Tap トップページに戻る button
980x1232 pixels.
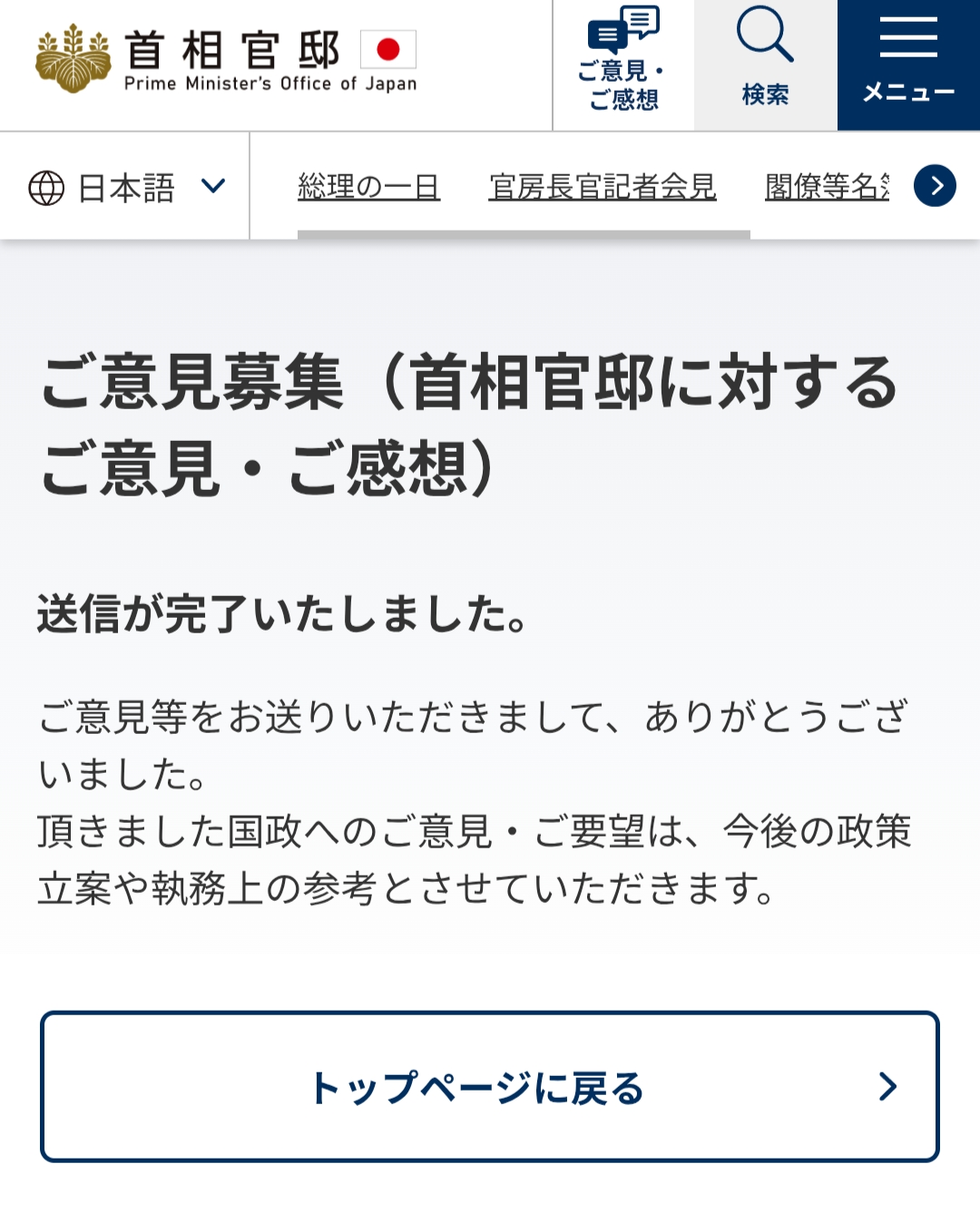(x=490, y=1086)
